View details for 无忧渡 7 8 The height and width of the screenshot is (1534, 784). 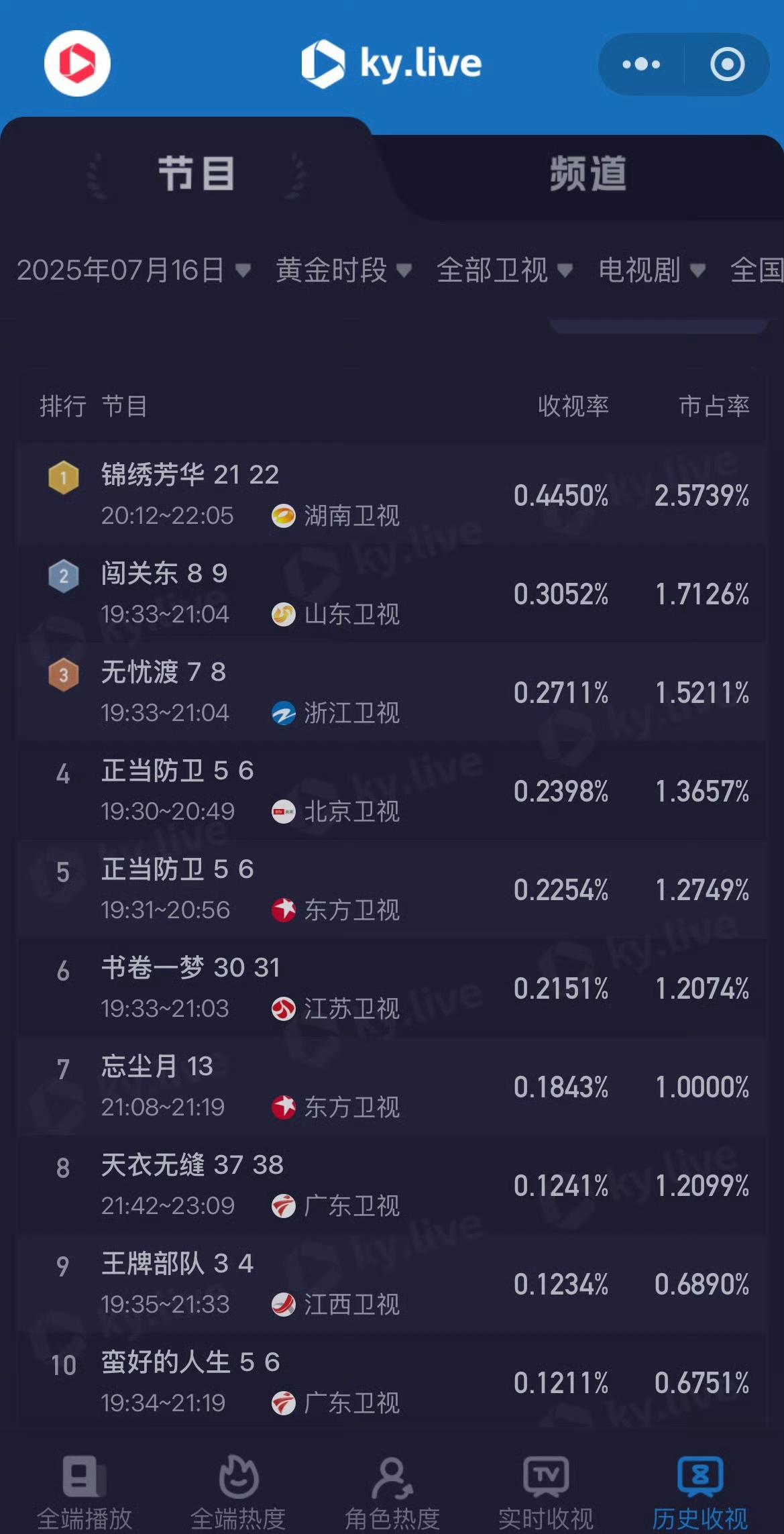[x=392, y=692]
